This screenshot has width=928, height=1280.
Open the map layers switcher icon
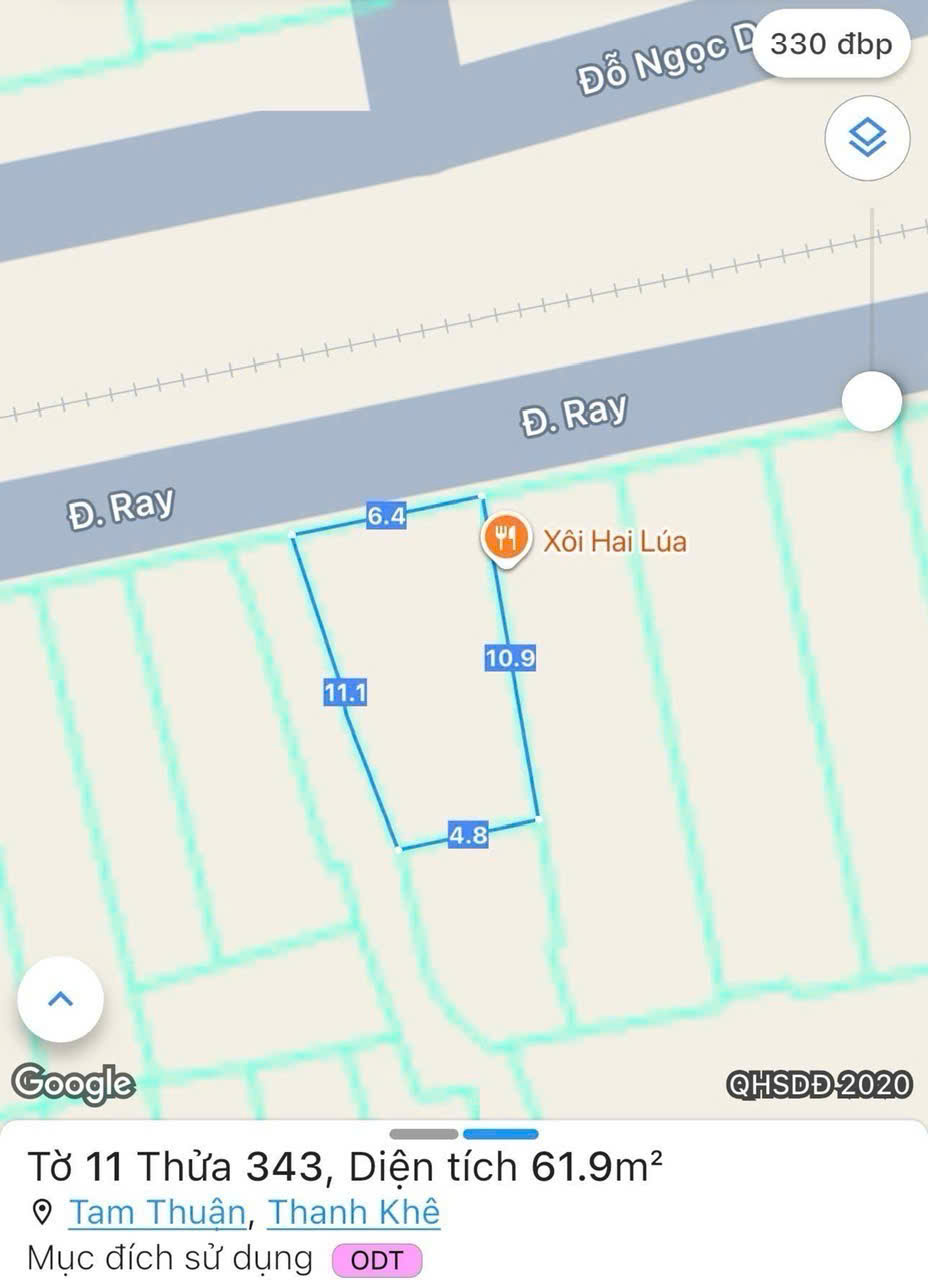point(869,139)
